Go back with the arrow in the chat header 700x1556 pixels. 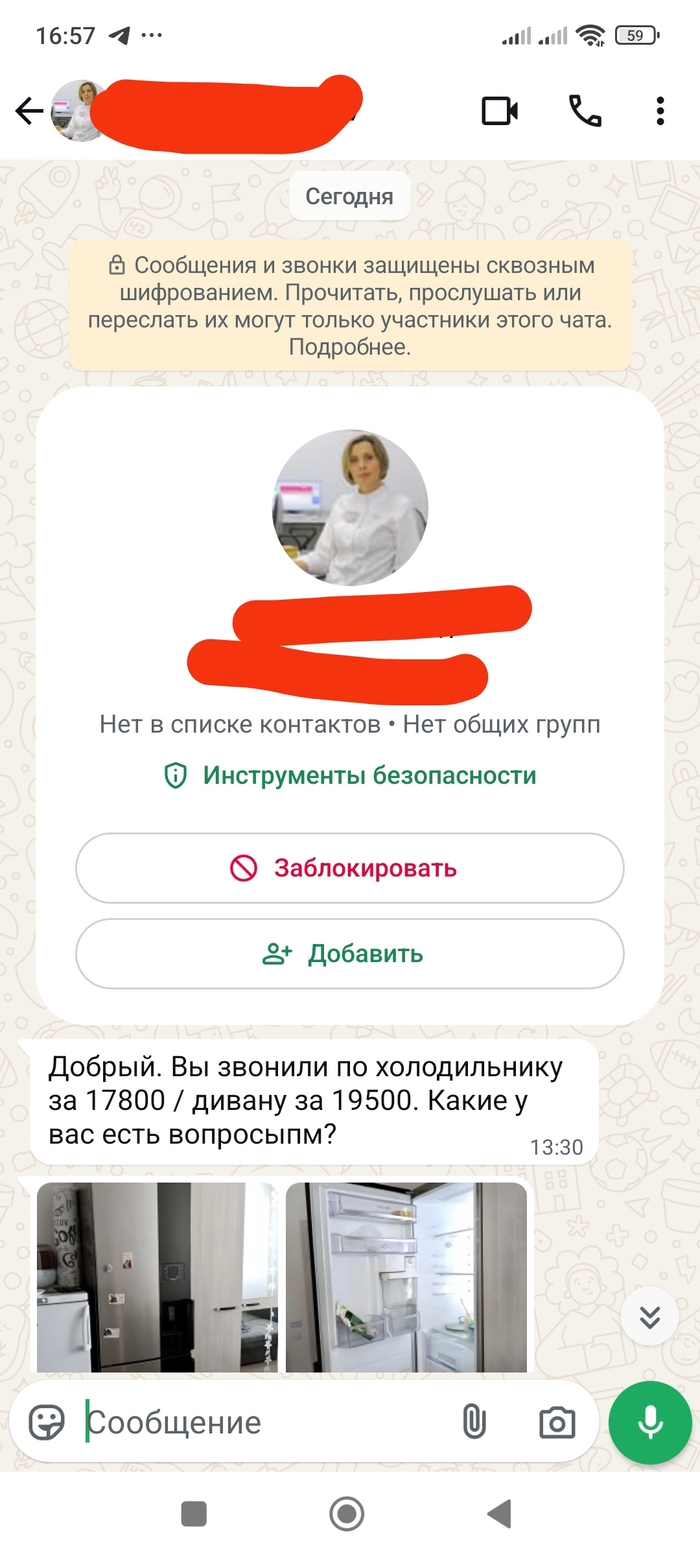(29, 111)
